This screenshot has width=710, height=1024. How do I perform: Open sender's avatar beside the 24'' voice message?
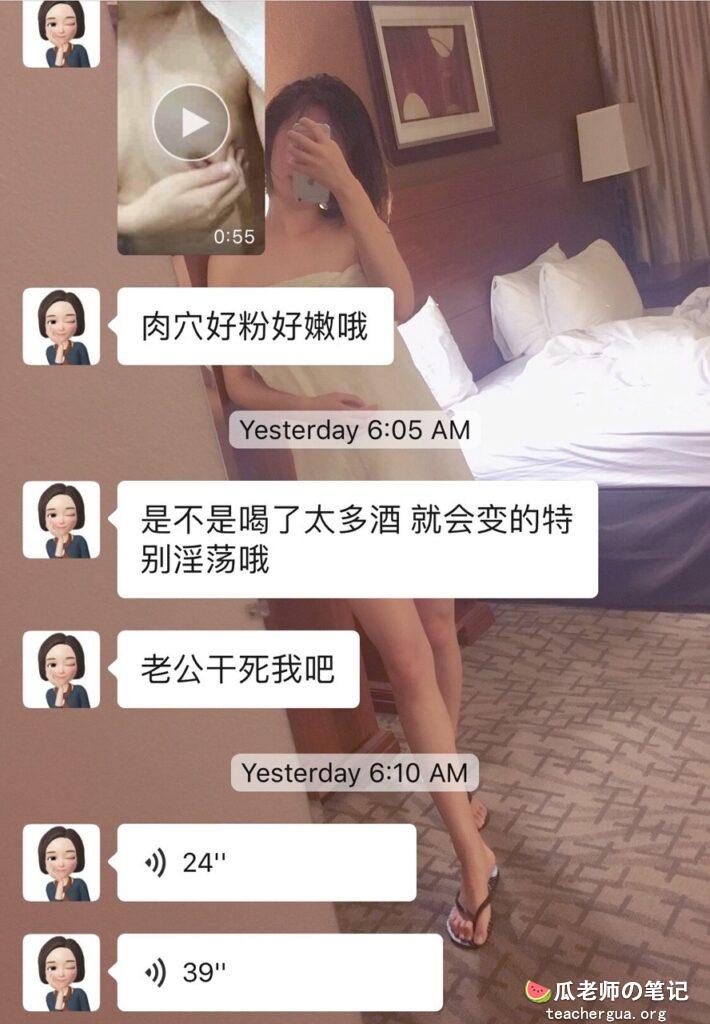pyautogui.click(x=62, y=862)
